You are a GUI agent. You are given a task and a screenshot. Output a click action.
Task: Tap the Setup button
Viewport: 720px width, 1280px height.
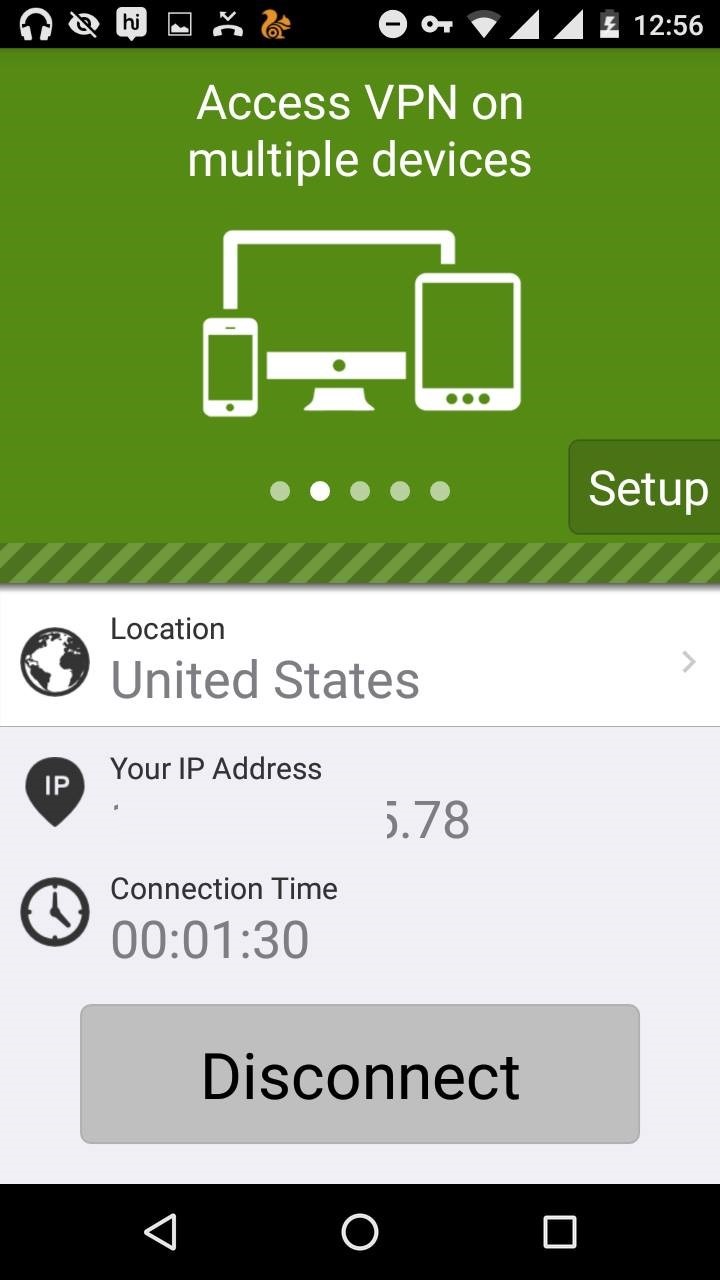[646, 487]
